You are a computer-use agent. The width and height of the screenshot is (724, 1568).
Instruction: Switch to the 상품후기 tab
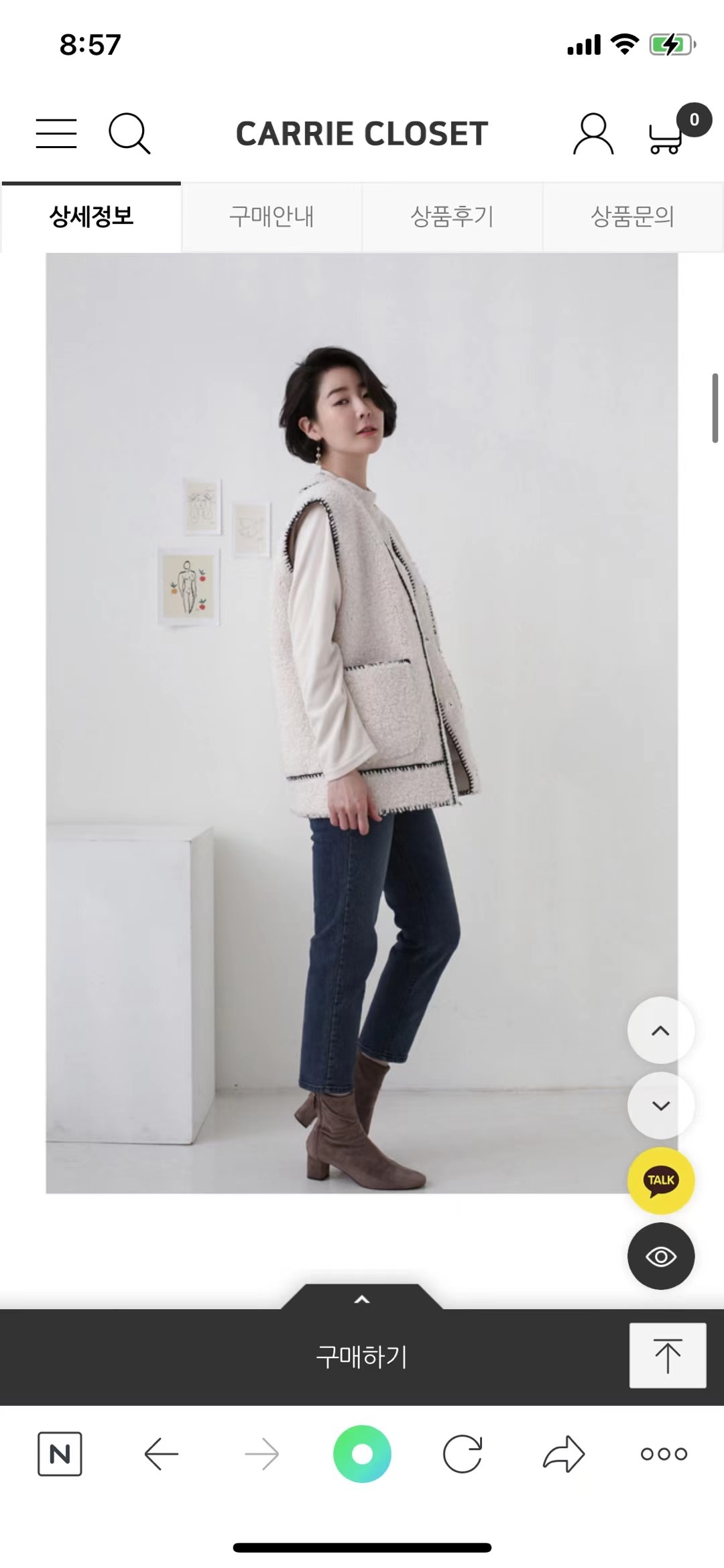point(452,217)
